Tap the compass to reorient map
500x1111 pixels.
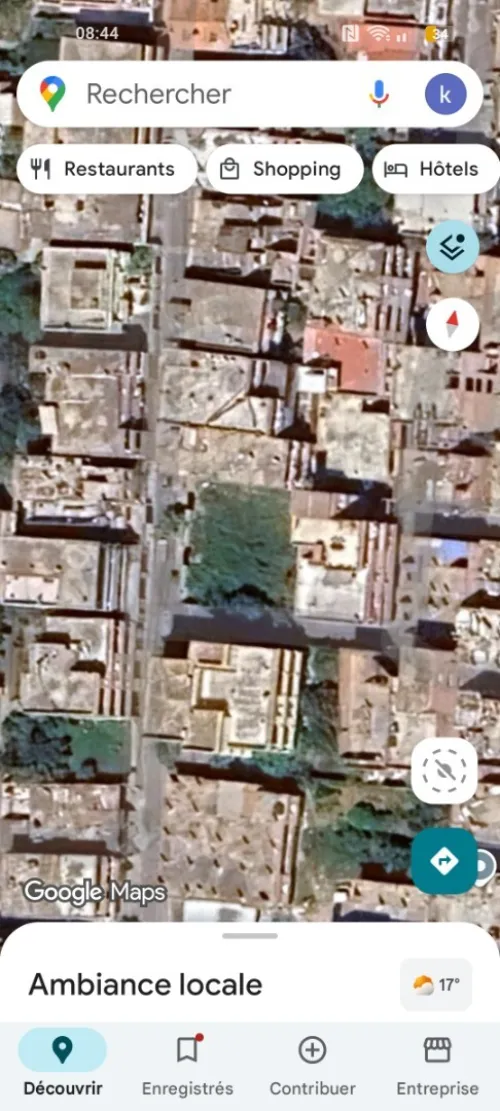pos(453,325)
